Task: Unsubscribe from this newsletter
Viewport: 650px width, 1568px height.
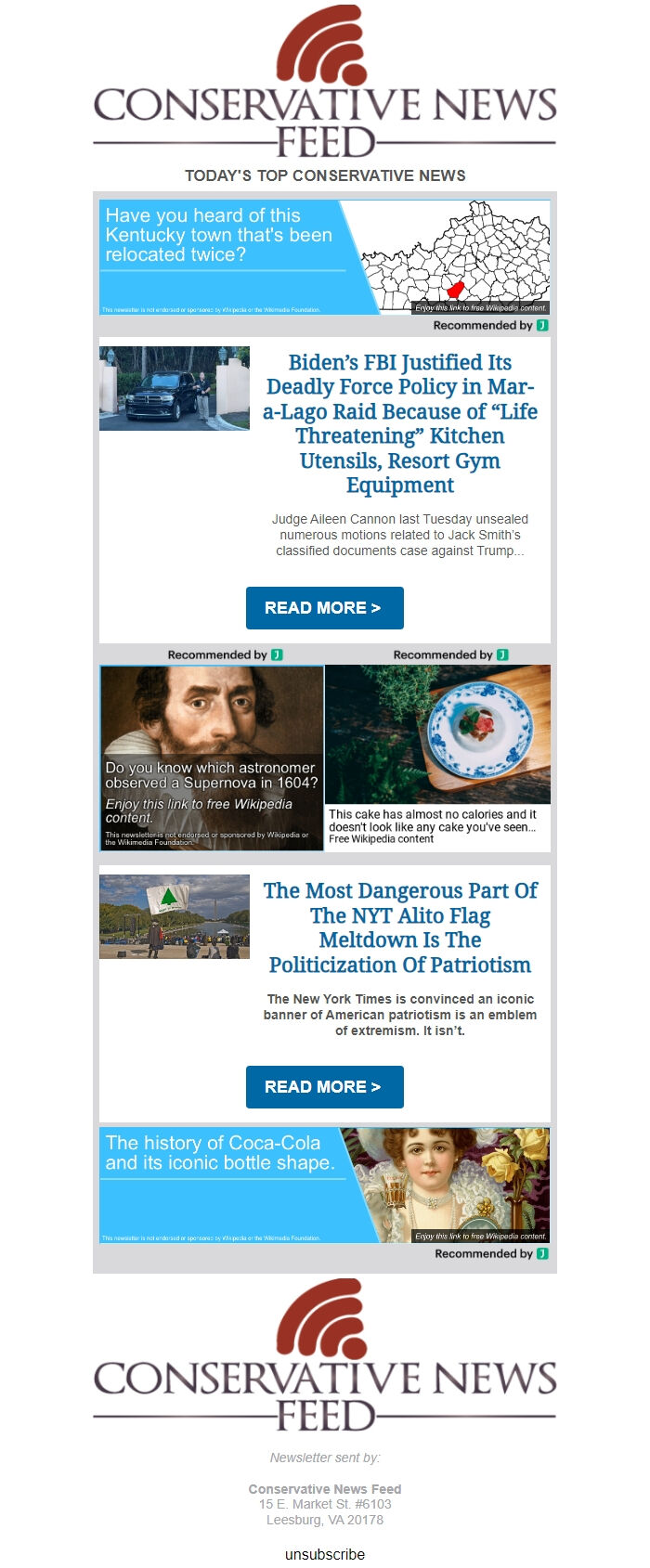Action: [324, 1554]
